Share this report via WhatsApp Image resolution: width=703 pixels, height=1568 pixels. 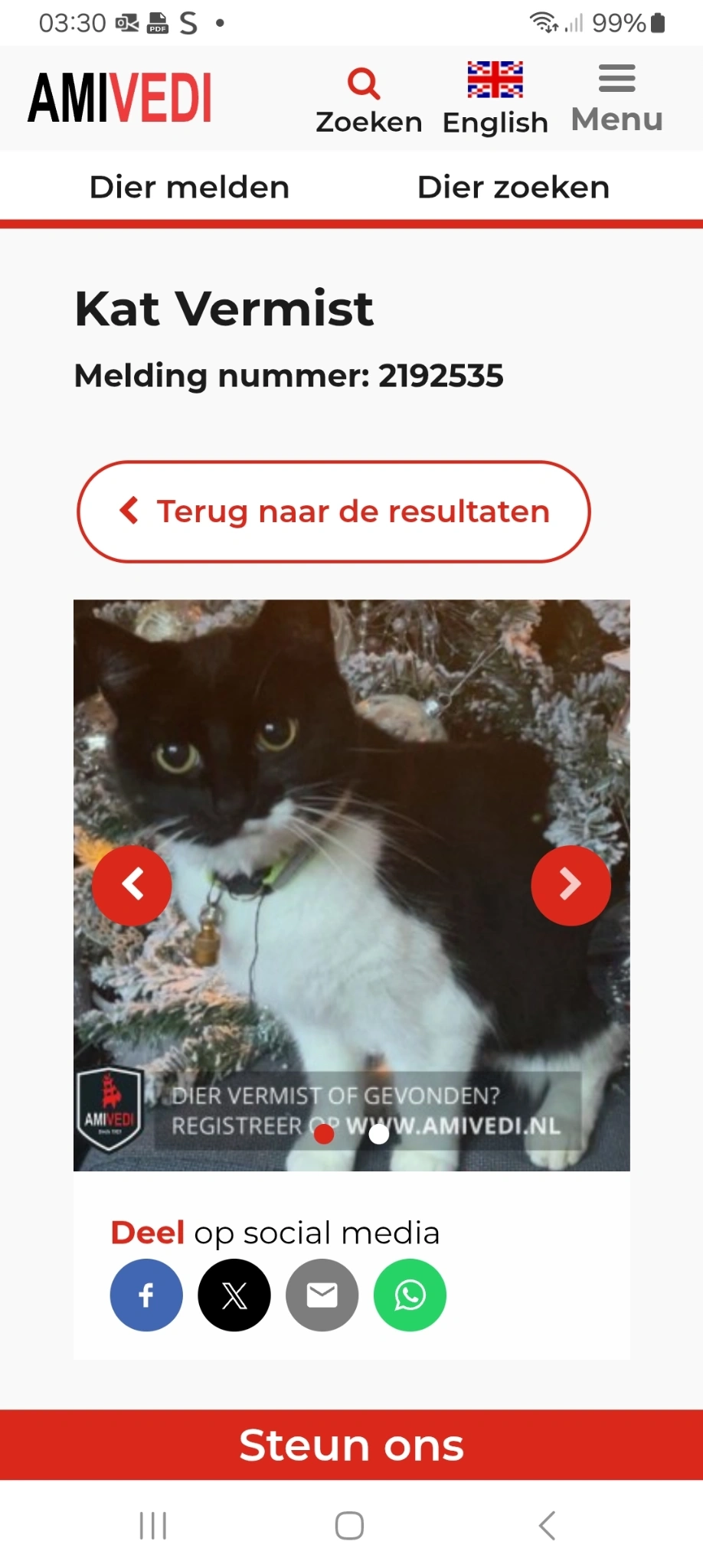tap(410, 1295)
